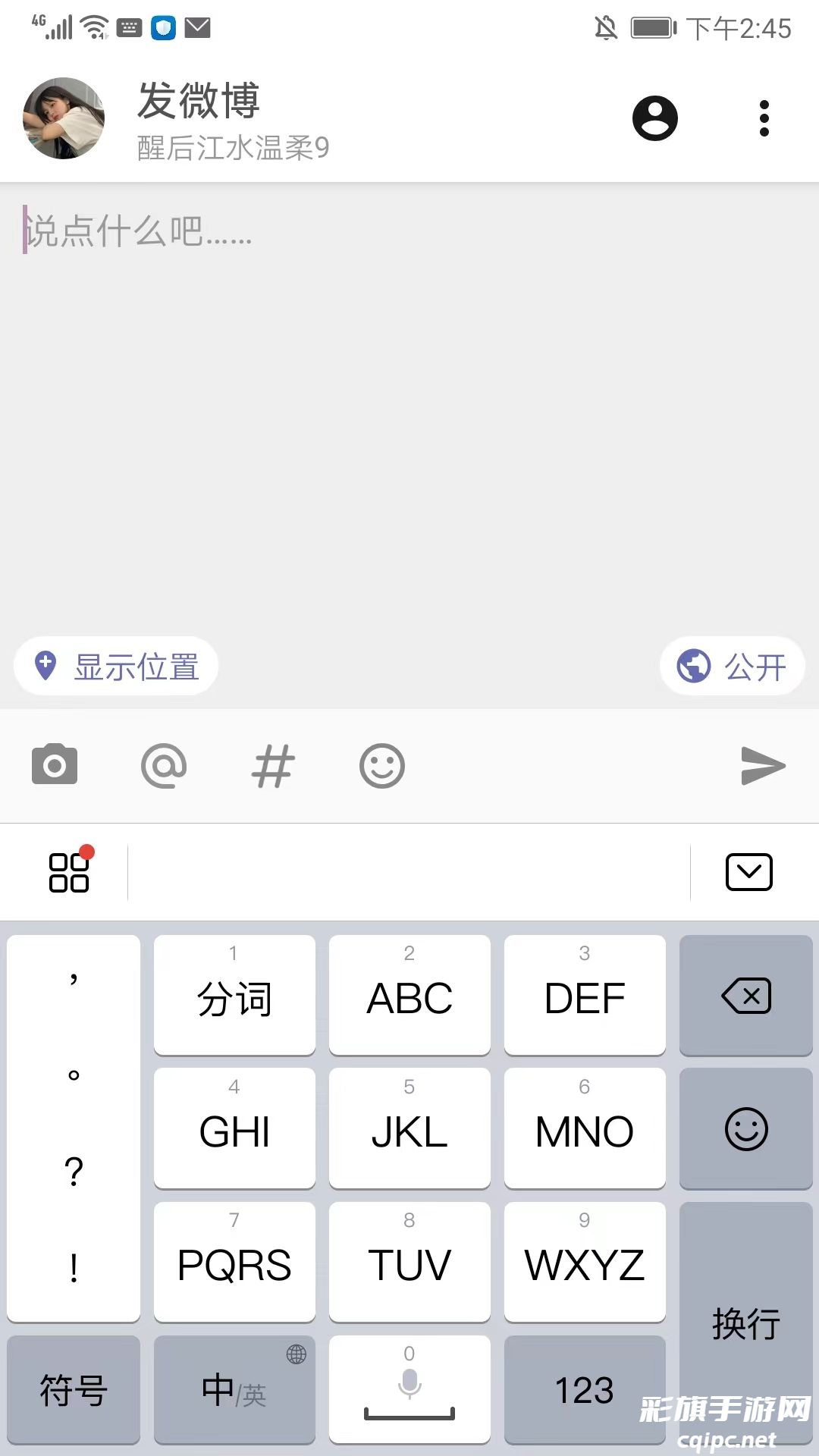Hide the on-screen keyboard
Image resolution: width=819 pixels, height=1456 pixels.
[x=748, y=872]
